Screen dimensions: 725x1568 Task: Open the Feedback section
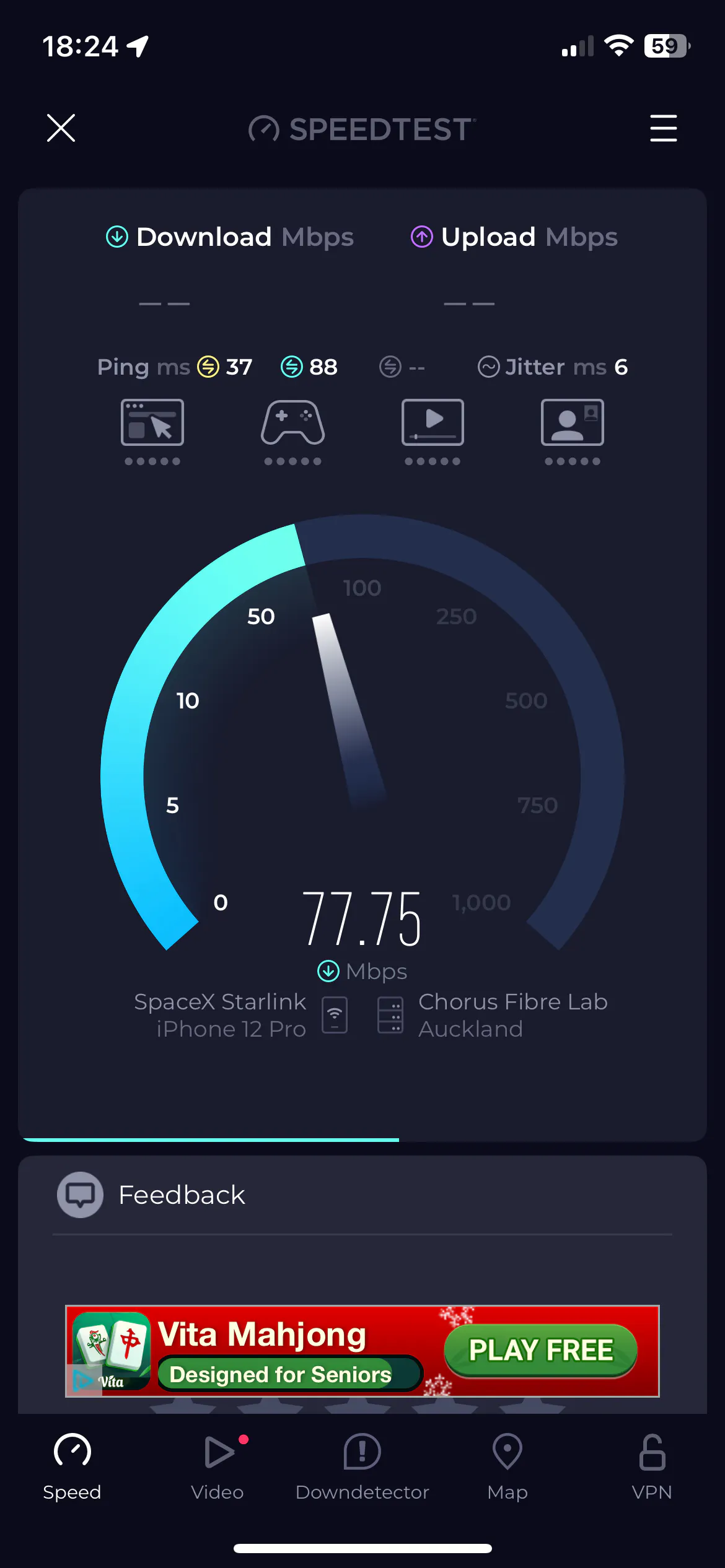click(362, 1195)
